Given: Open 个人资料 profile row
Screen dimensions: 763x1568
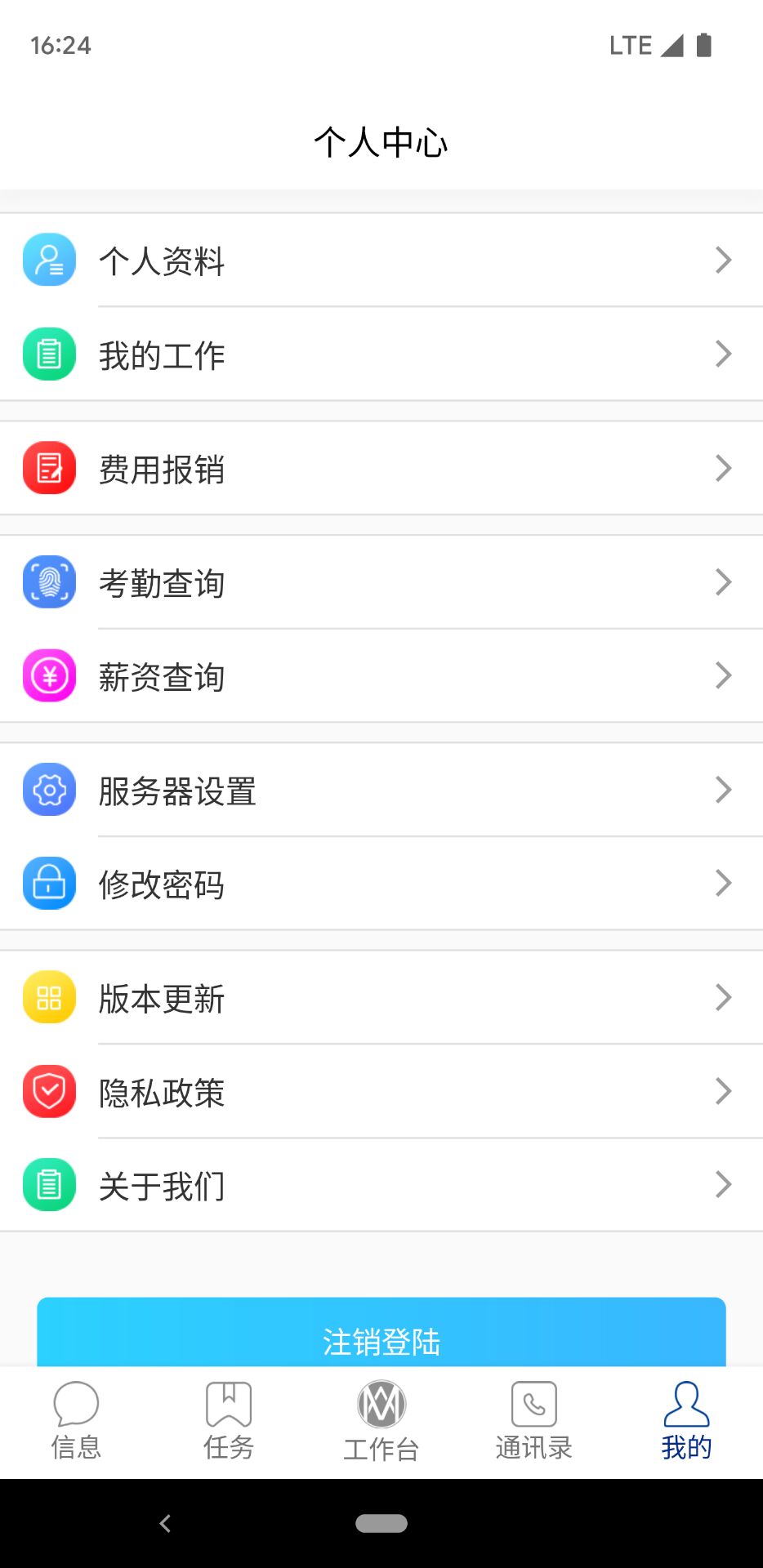Looking at the screenshot, I should pos(381,261).
